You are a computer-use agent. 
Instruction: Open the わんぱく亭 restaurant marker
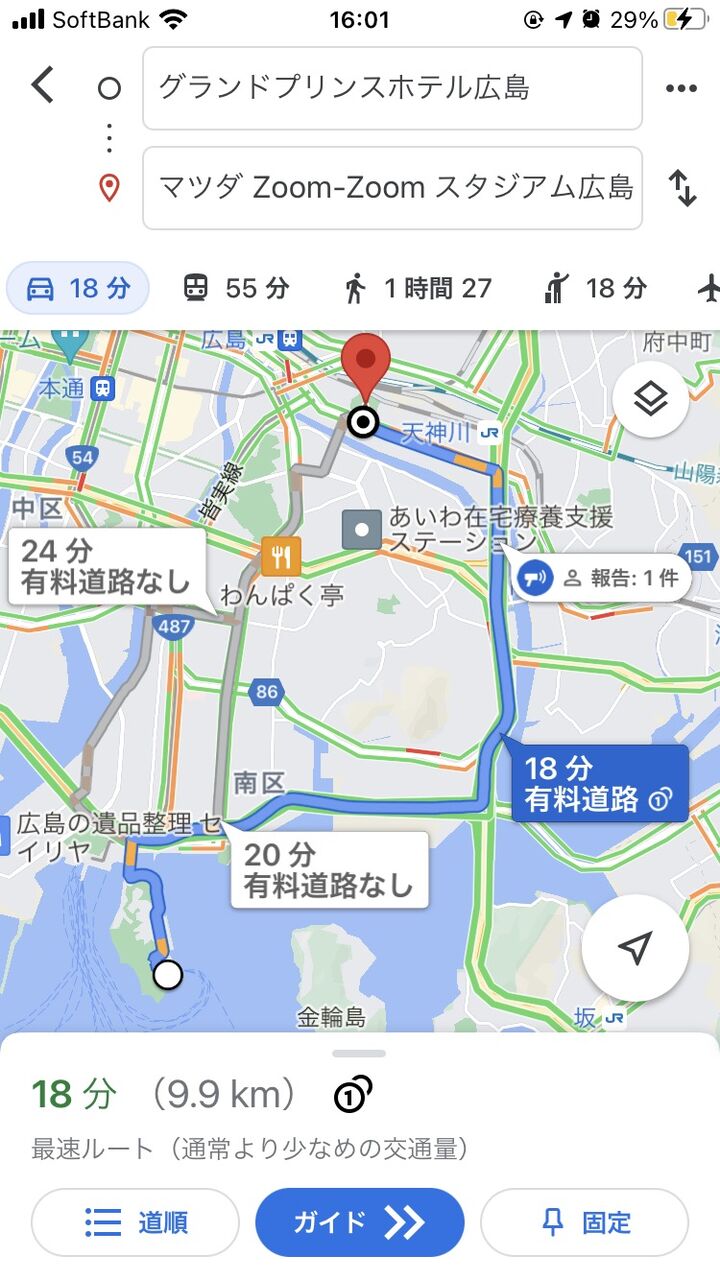281,557
